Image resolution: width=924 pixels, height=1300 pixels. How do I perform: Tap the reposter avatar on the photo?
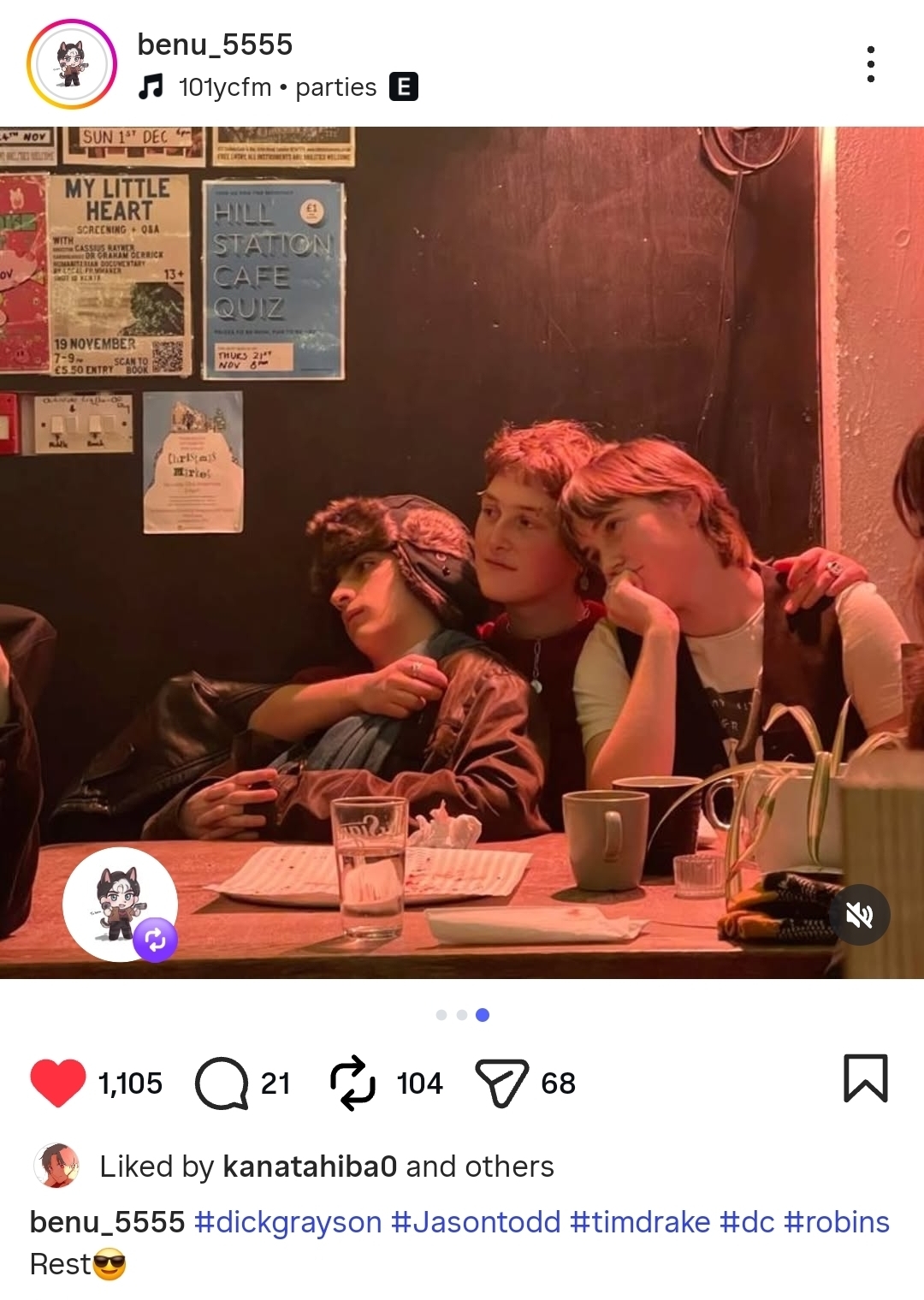coord(120,905)
